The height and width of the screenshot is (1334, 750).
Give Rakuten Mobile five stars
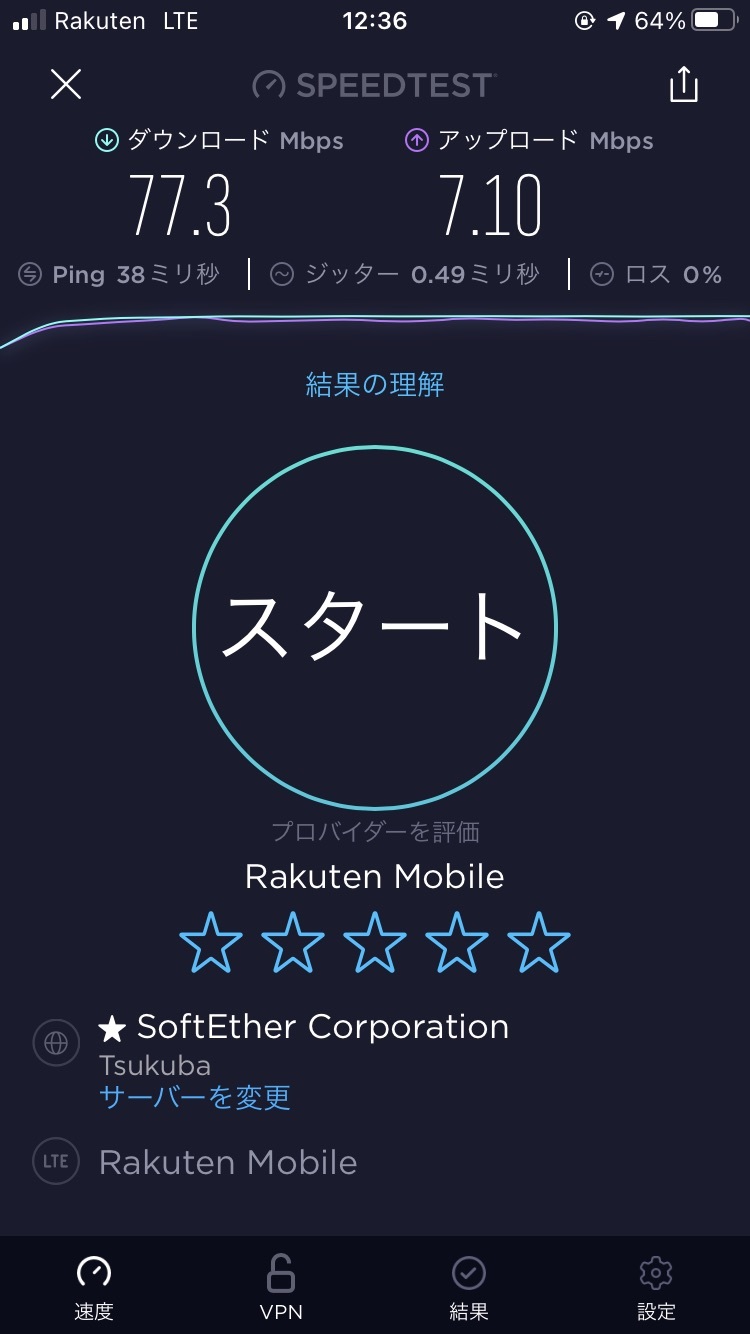click(539, 942)
